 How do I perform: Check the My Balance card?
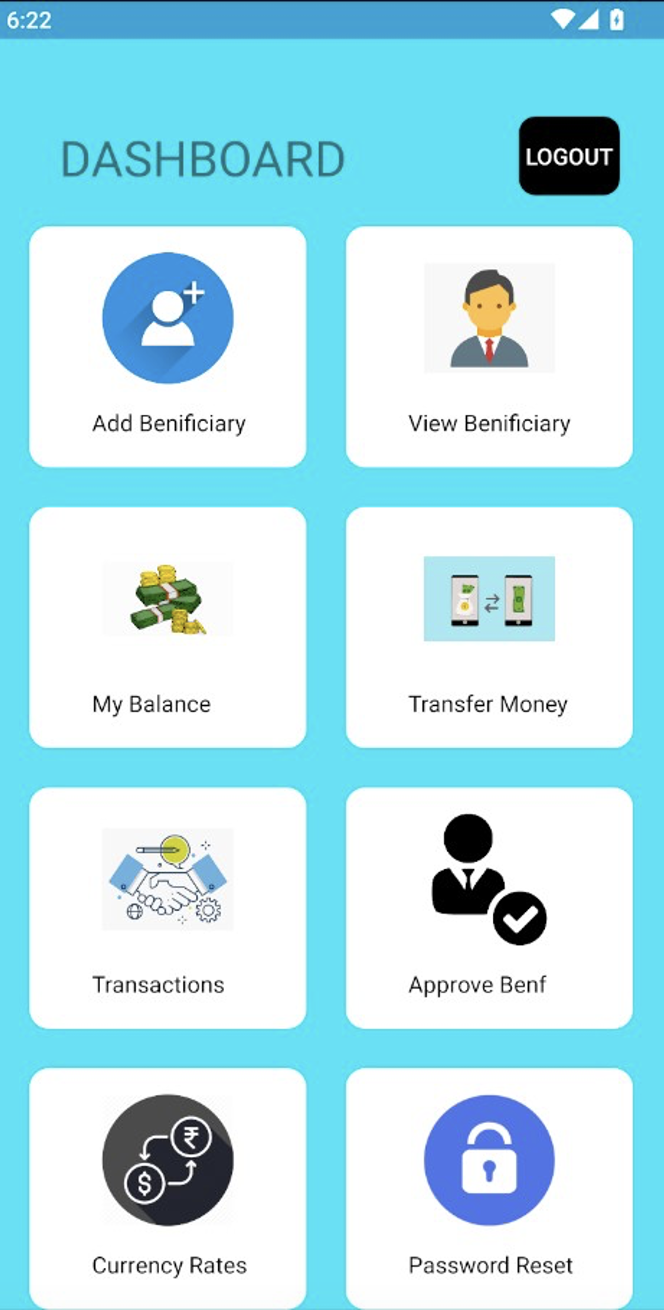(x=168, y=627)
